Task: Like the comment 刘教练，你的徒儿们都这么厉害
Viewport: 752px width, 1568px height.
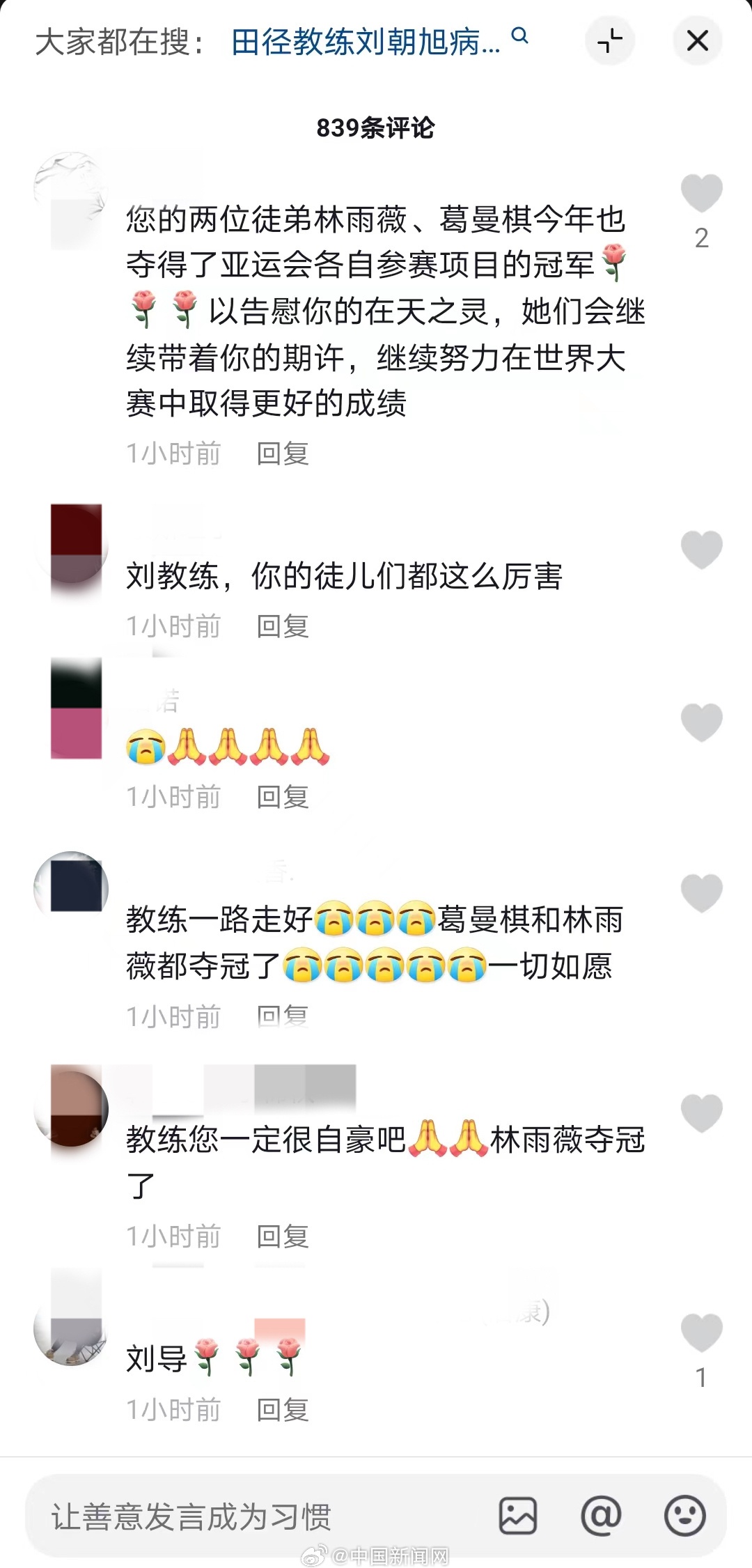Action: pos(701,550)
